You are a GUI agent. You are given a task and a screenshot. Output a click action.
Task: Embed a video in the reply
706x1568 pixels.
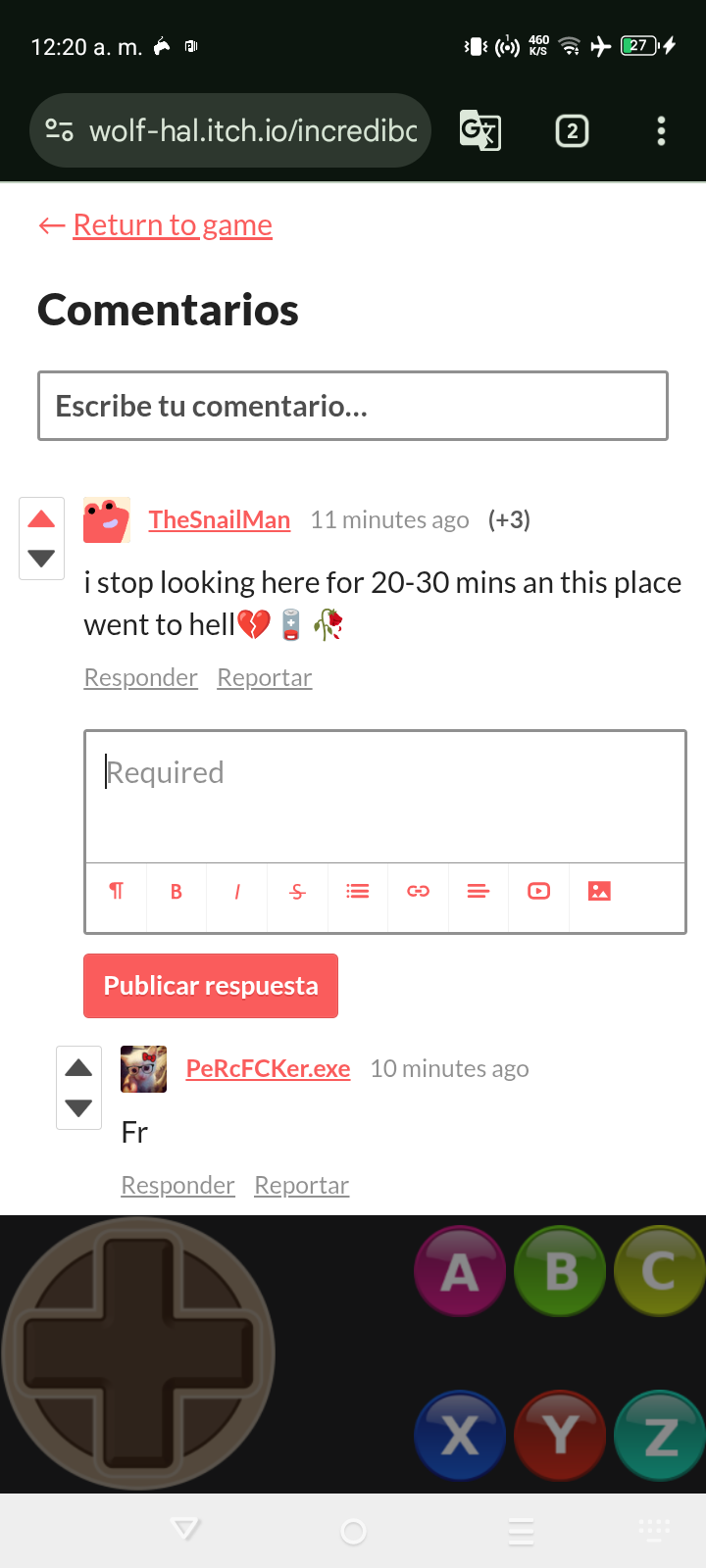538,892
